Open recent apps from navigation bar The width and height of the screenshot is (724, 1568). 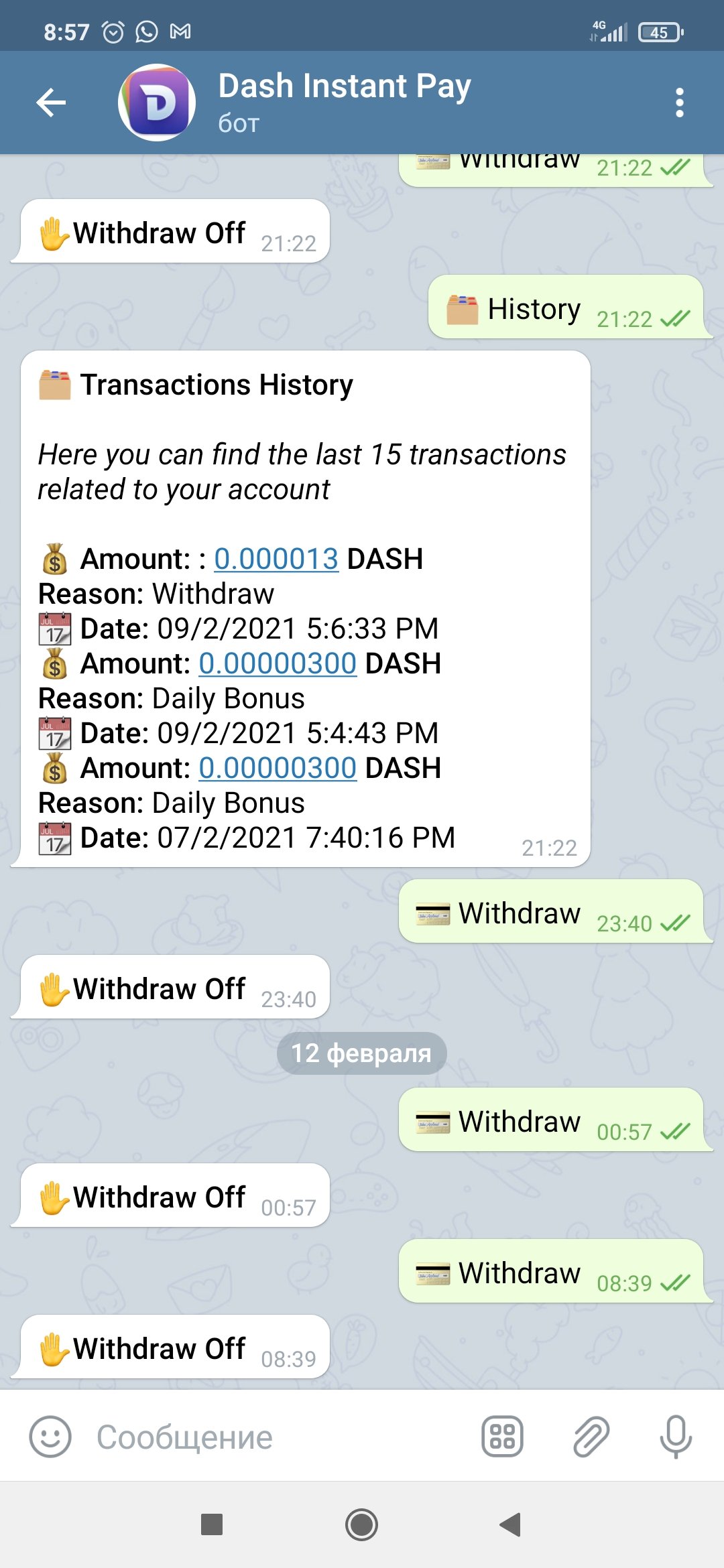pos(212,1524)
